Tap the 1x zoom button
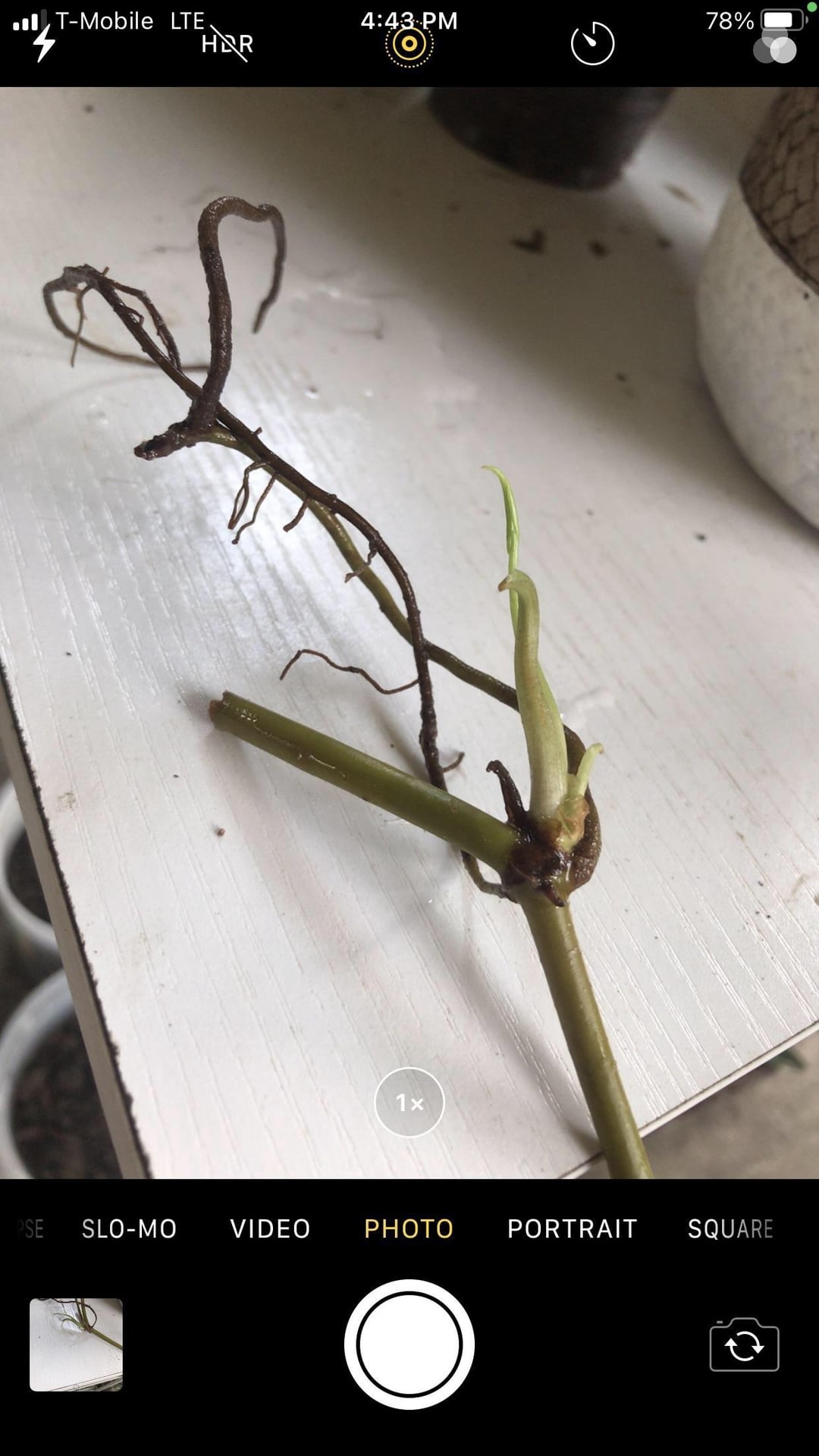The width and height of the screenshot is (819, 1456). point(409,1103)
